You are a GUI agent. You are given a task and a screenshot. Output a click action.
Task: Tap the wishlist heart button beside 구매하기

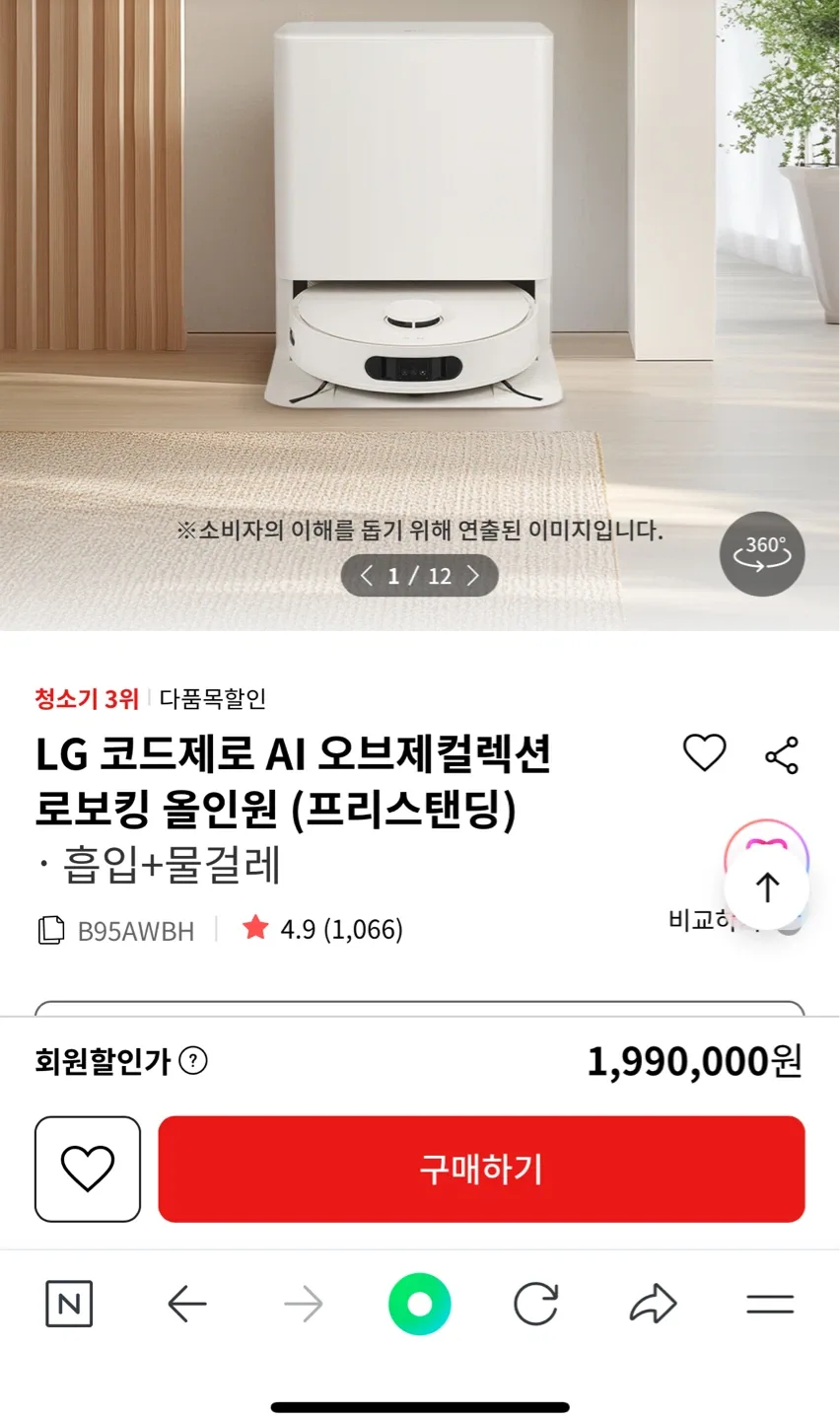[88, 1169]
